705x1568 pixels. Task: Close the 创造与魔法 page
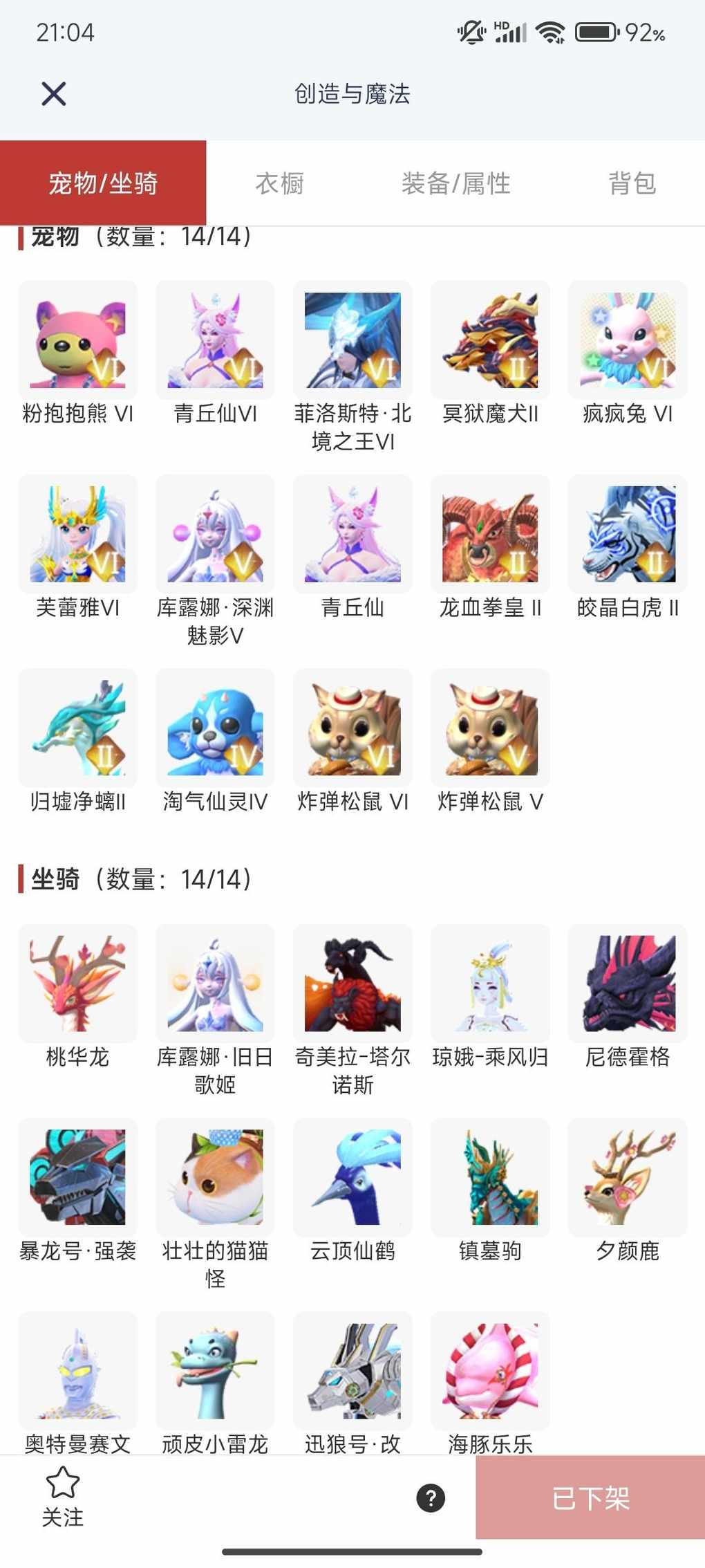[53, 93]
